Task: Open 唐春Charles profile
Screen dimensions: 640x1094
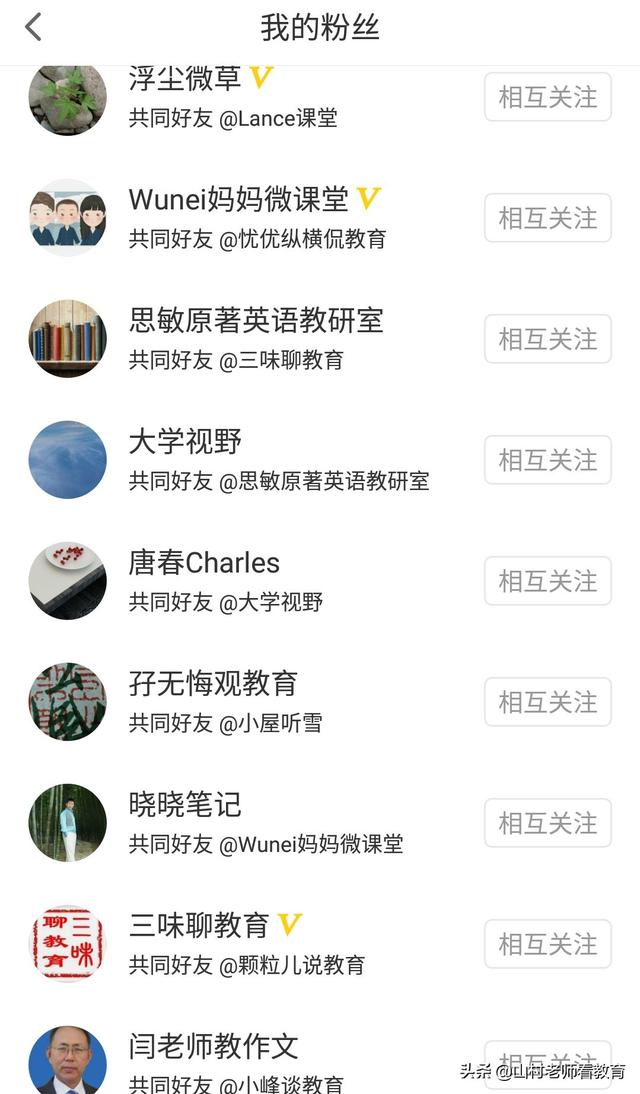Action: click(204, 562)
